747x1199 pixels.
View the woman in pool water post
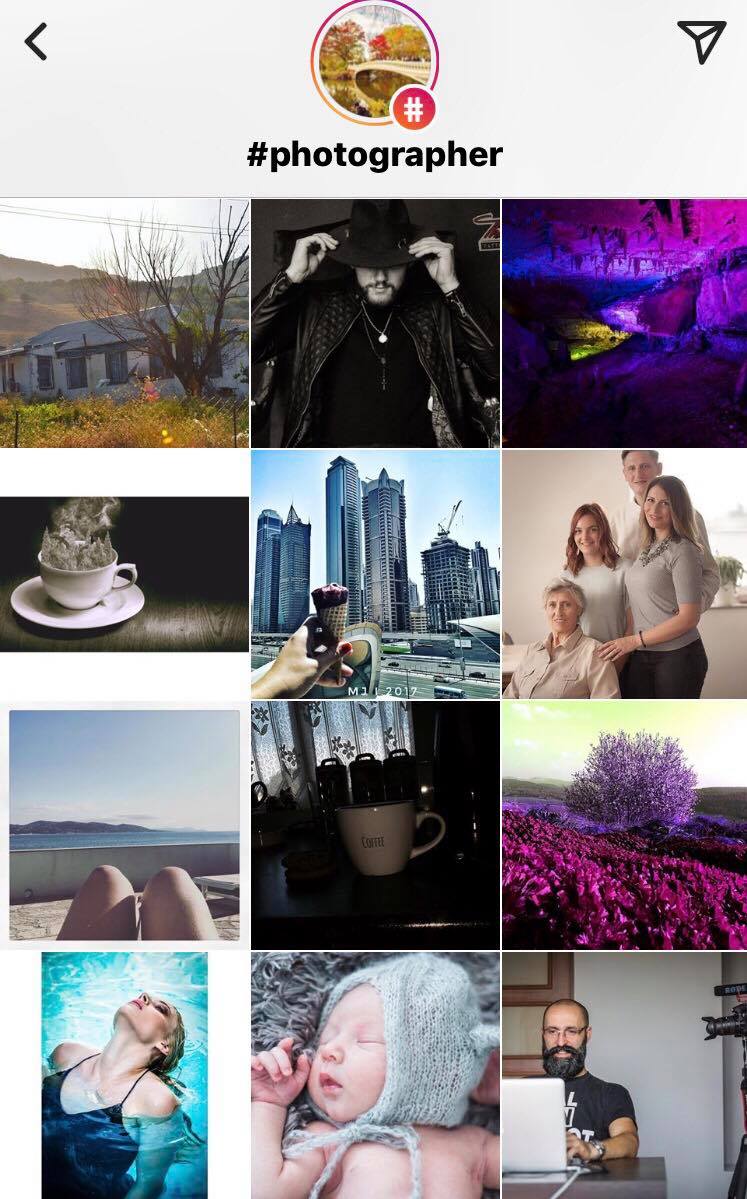tap(124, 1075)
